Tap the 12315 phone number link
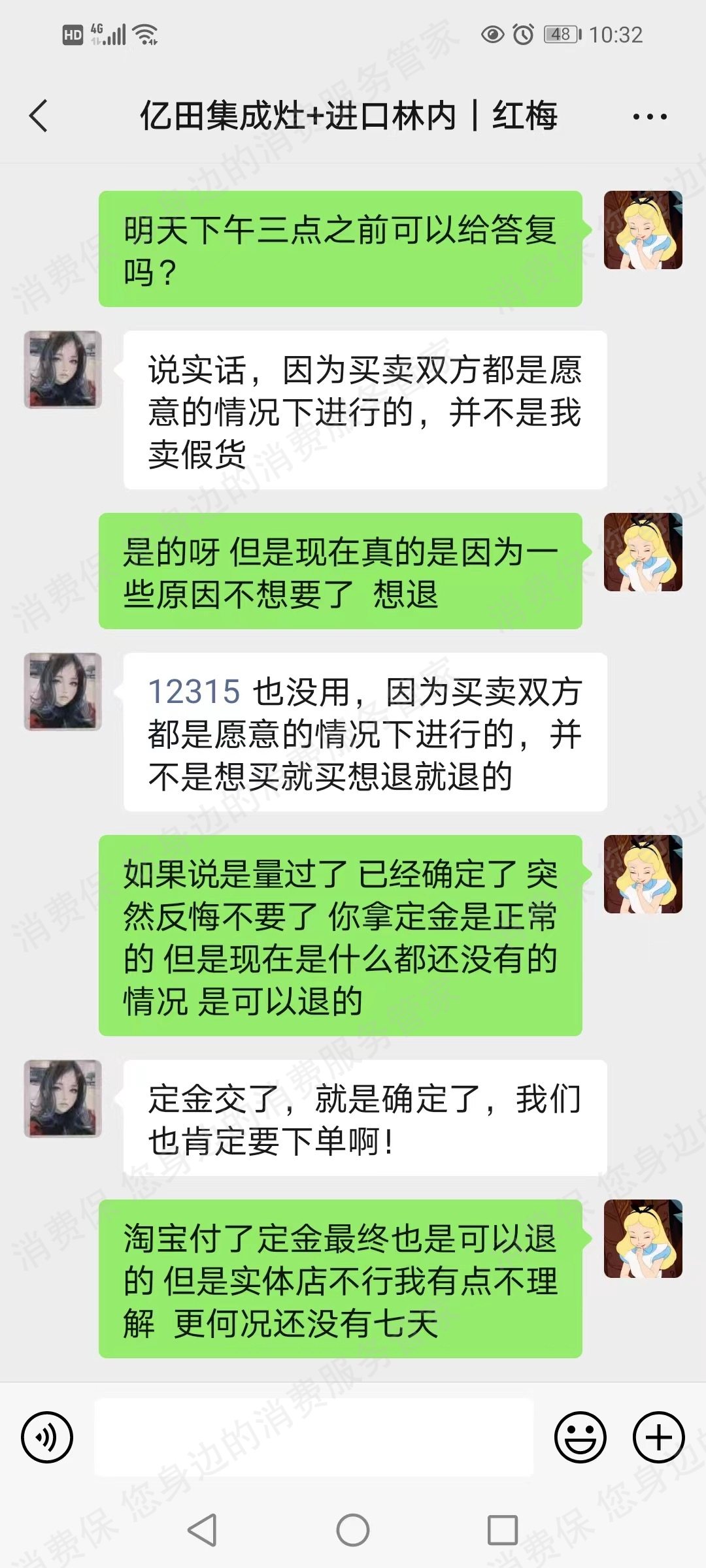 point(194,692)
